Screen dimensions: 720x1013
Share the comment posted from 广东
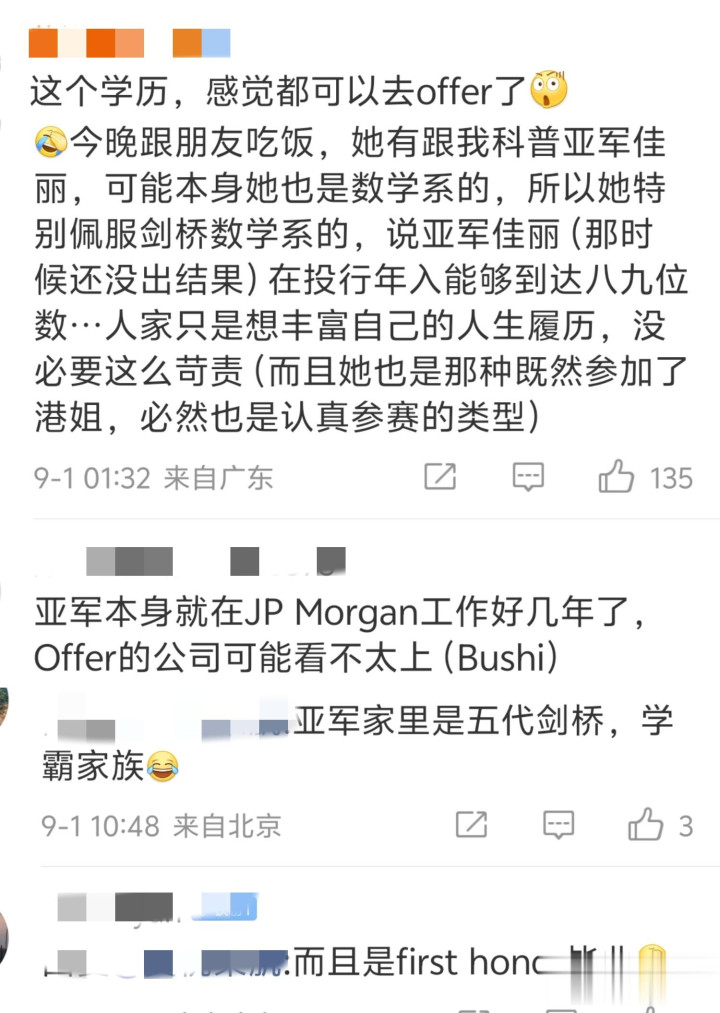click(439, 477)
